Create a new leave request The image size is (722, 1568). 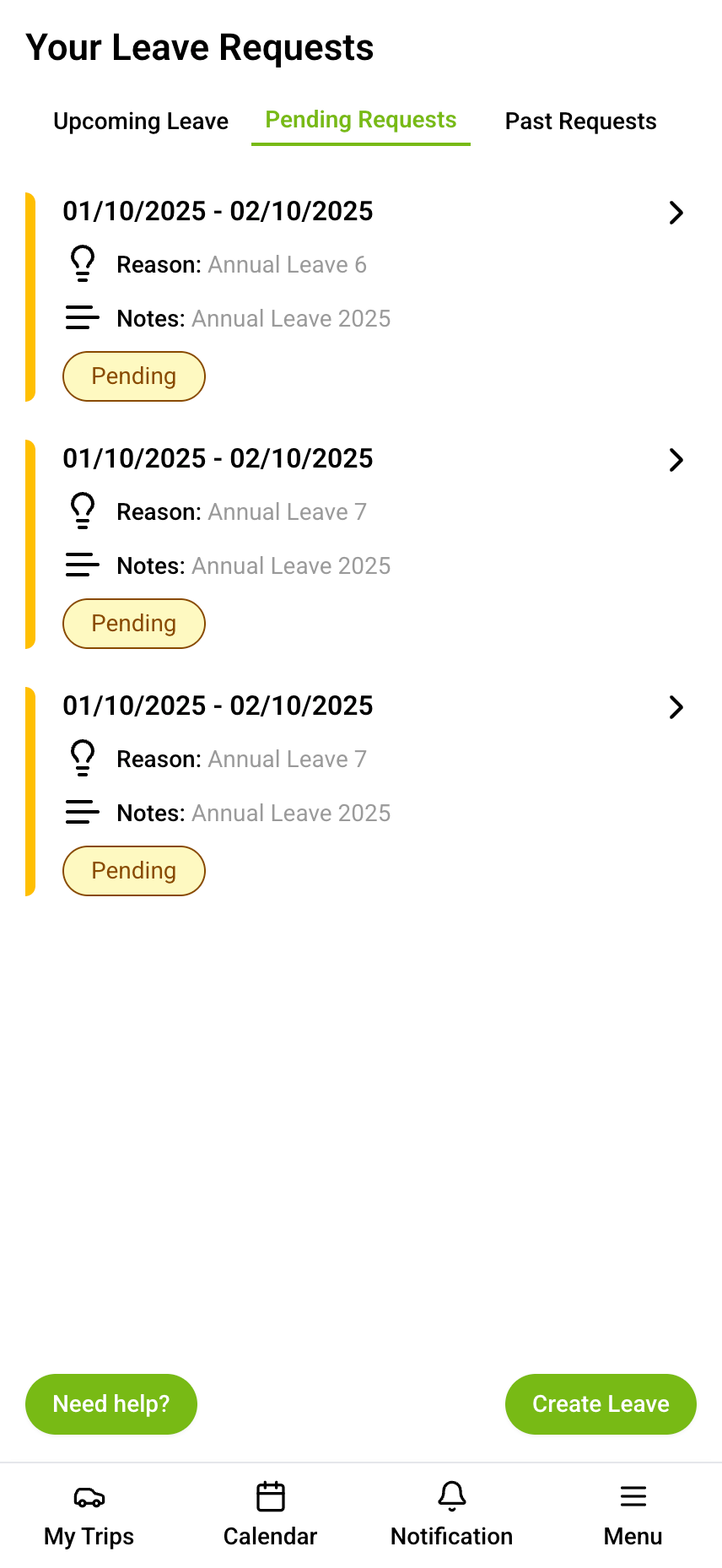(x=601, y=1403)
